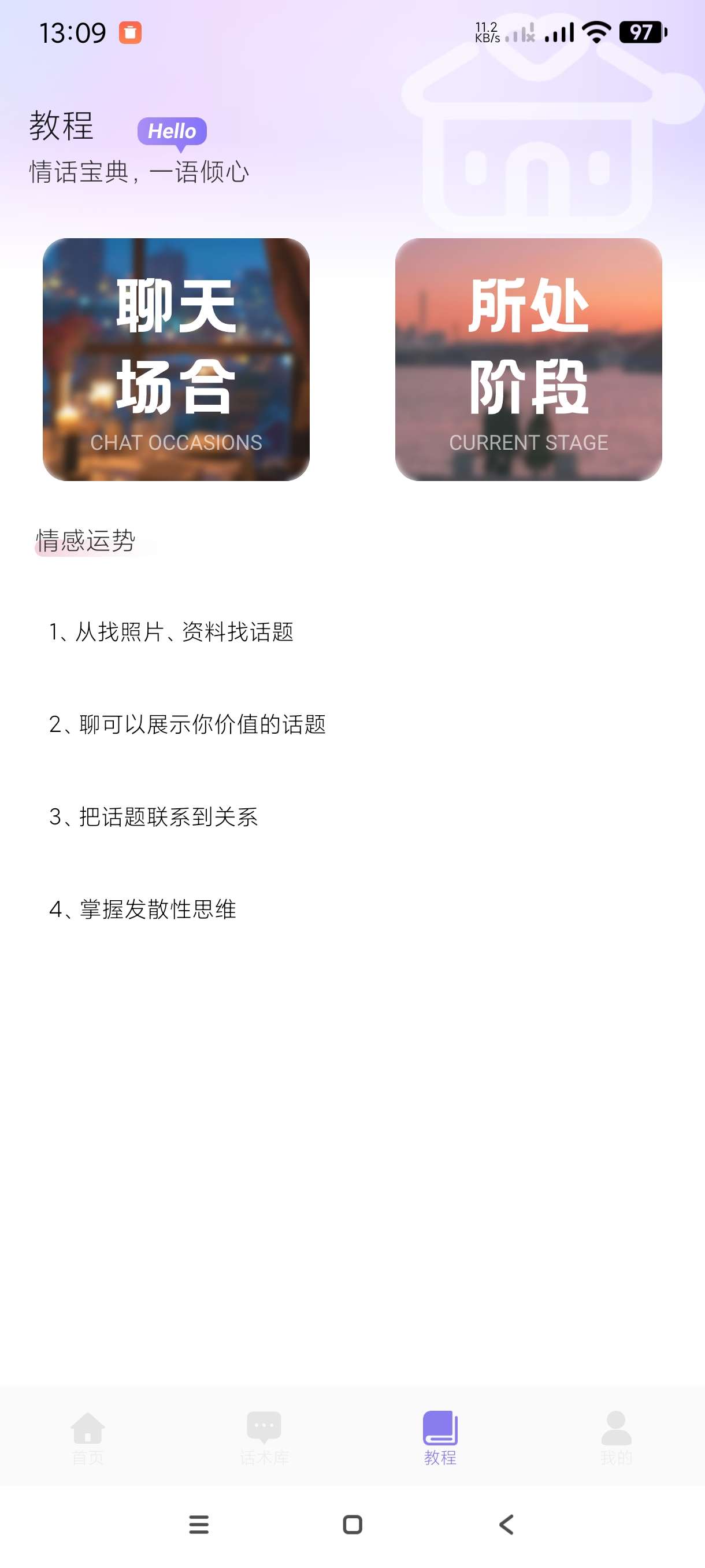705x1568 pixels.
Task: Open the 所处阶段 Current Stage card
Action: coord(528,359)
